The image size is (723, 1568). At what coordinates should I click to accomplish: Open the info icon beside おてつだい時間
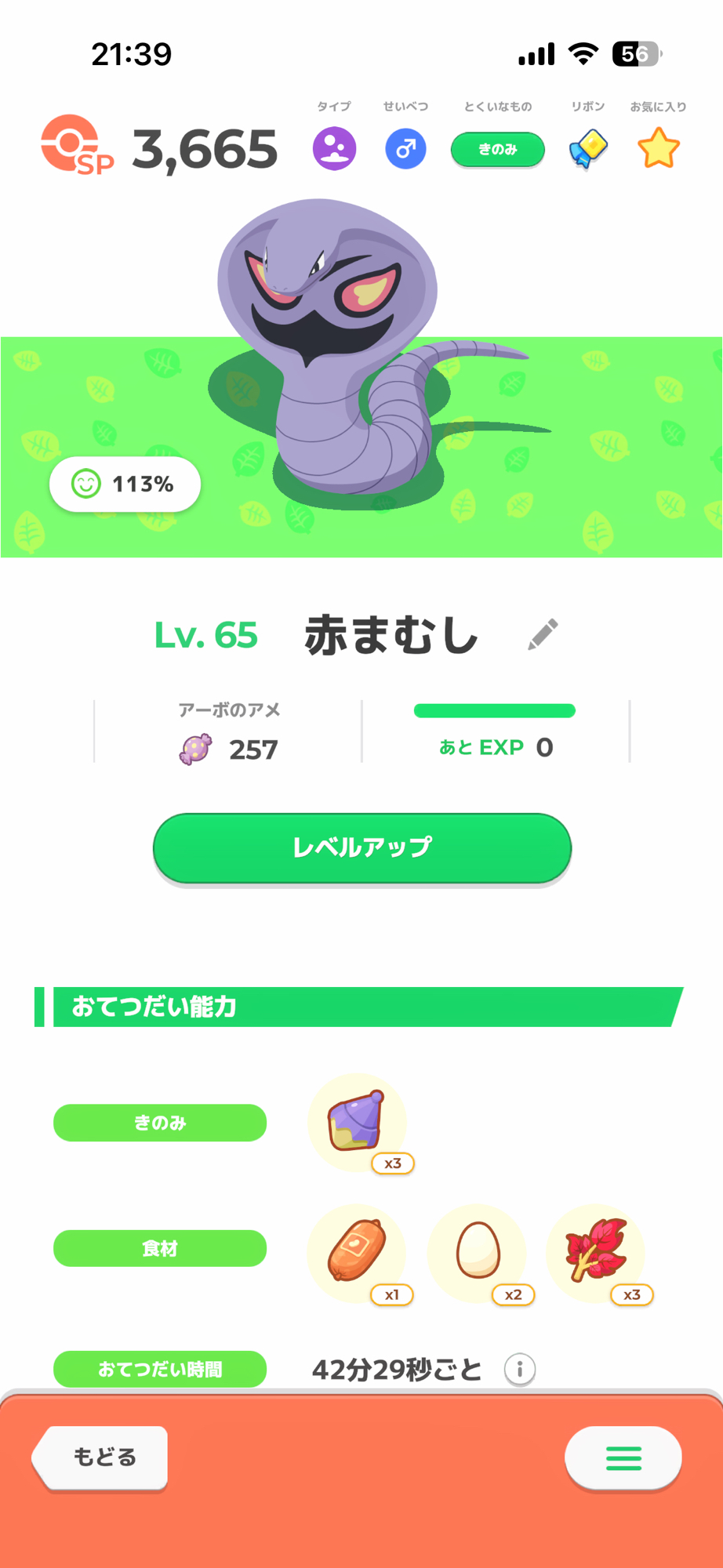point(519,1370)
